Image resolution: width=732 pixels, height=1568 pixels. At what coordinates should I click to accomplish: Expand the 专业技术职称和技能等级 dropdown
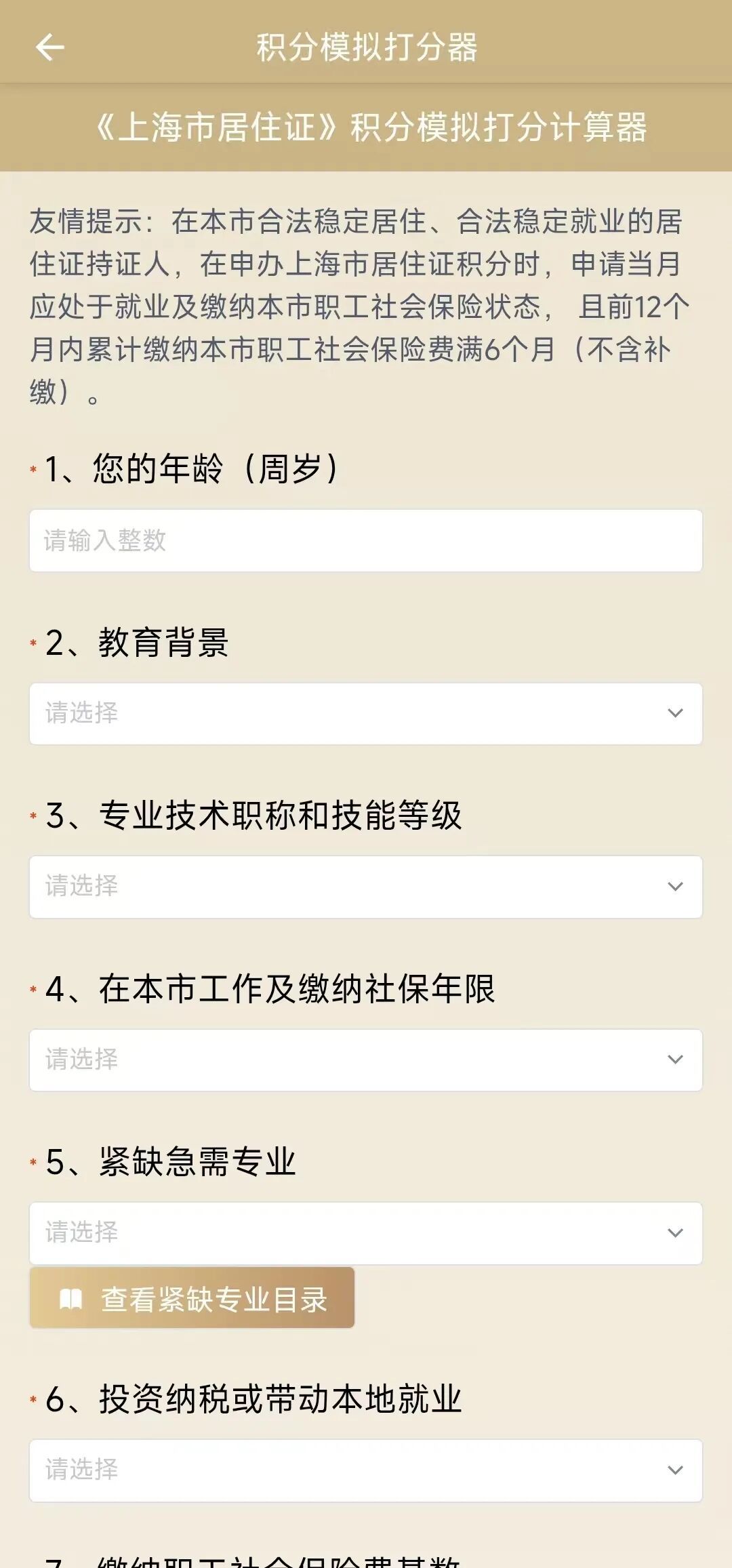[x=365, y=886]
